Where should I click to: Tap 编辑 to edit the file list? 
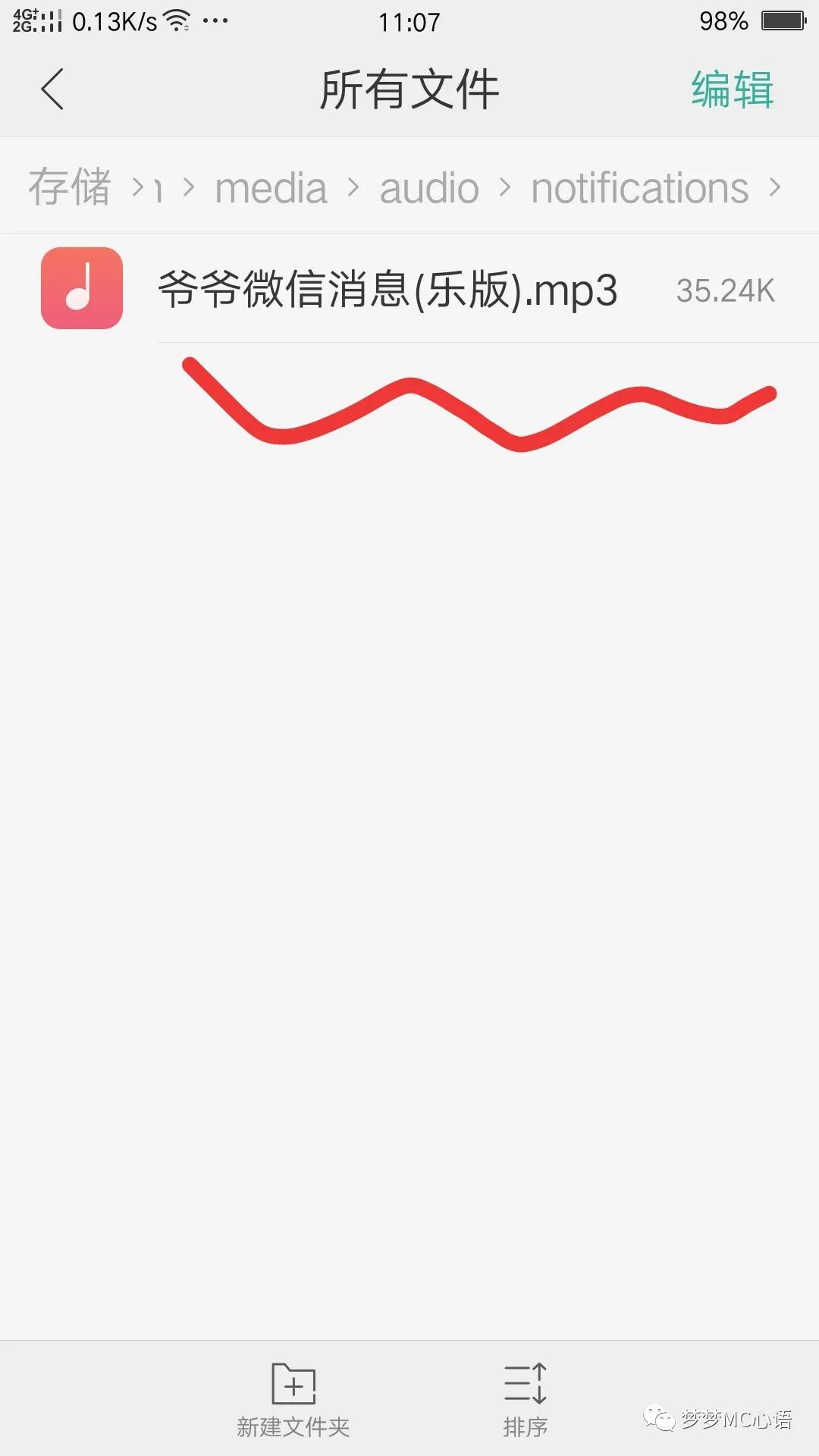(x=732, y=89)
